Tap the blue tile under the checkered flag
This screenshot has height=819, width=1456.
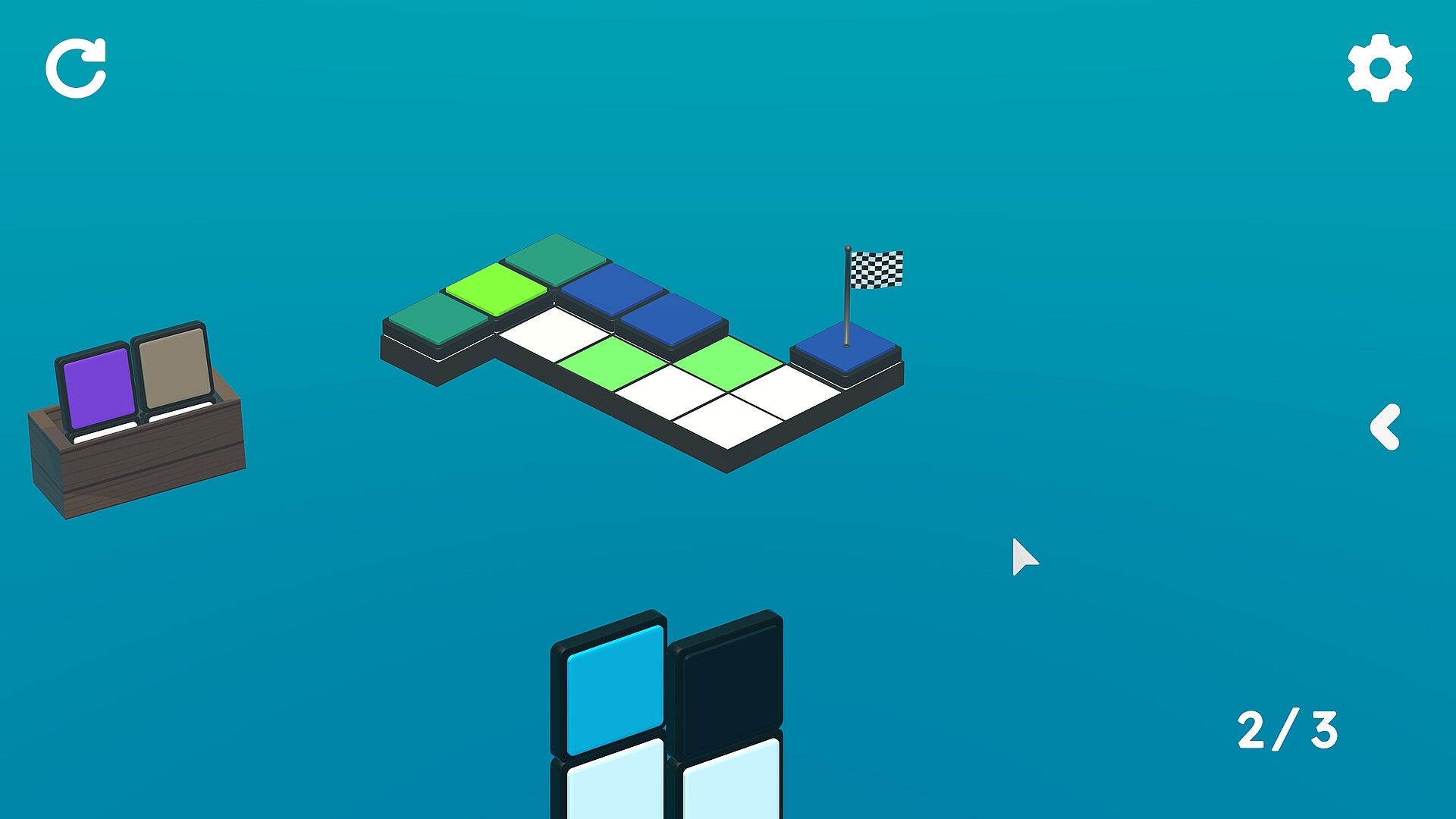point(844,348)
